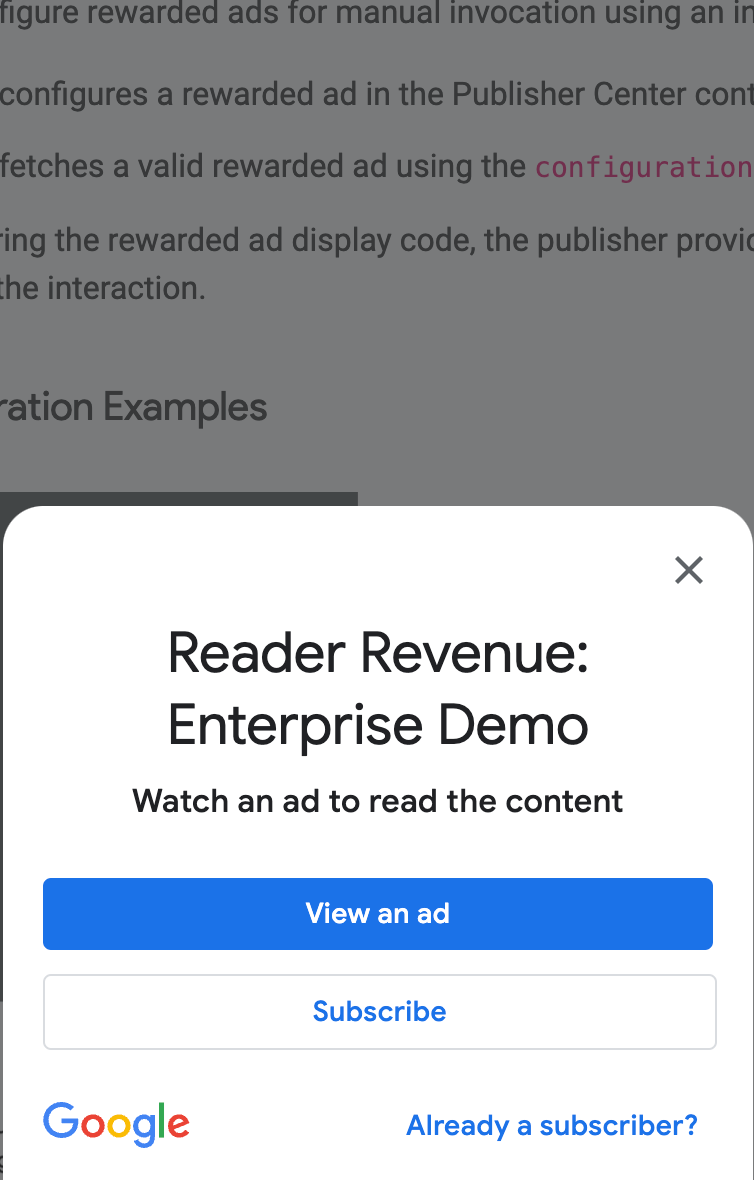Viewport: 754px width, 1180px height.
Task: Close the Reader Revenue dialog
Action: [688, 570]
